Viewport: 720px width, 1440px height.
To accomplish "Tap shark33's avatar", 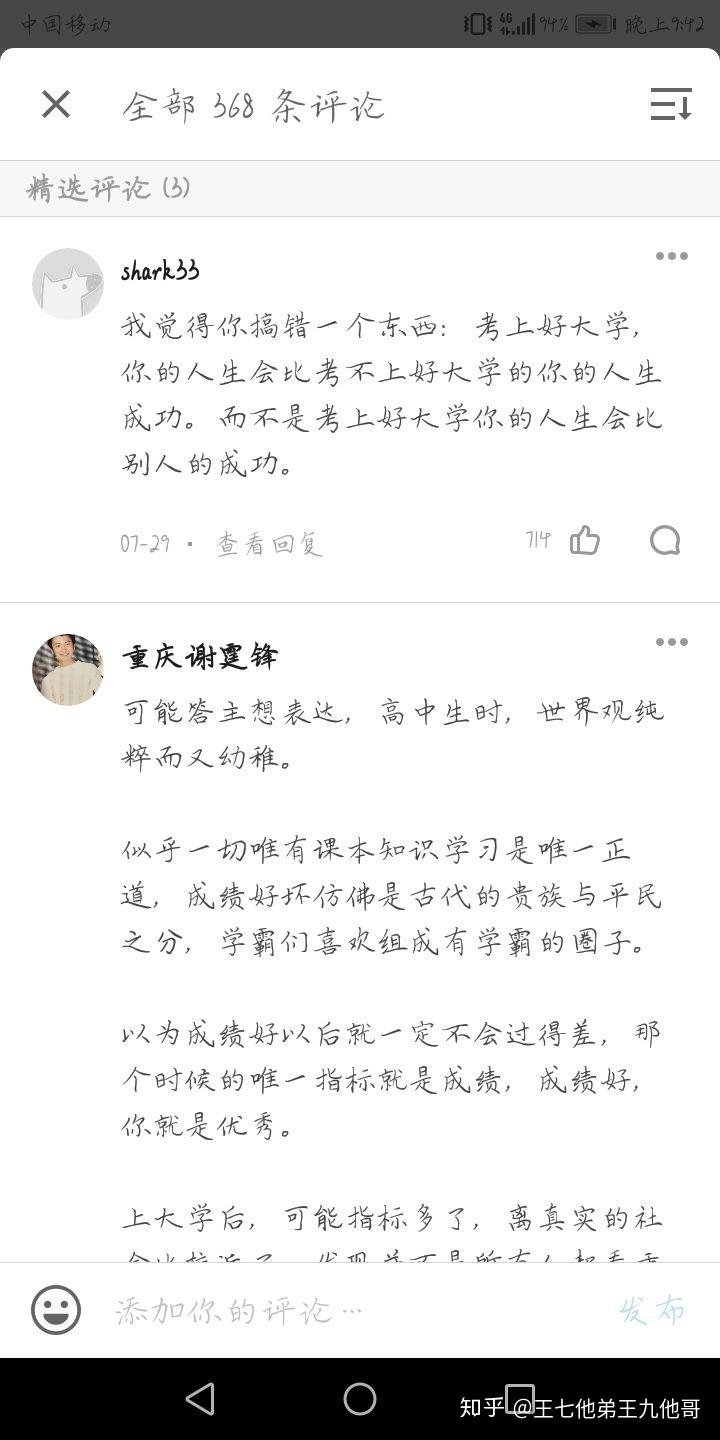I will point(67,284).
